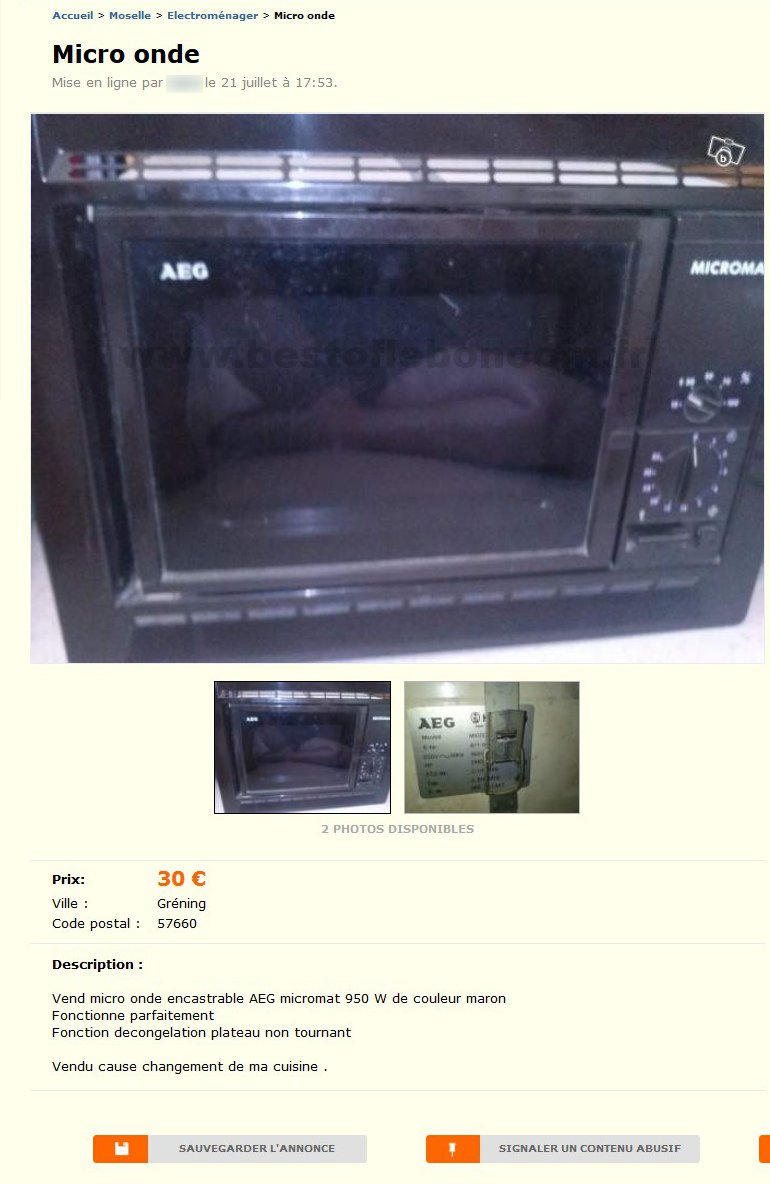Viewport: 770px width, 1184px height.
Task: Select the first microwave thumbnail
Action: coord(302,747)
